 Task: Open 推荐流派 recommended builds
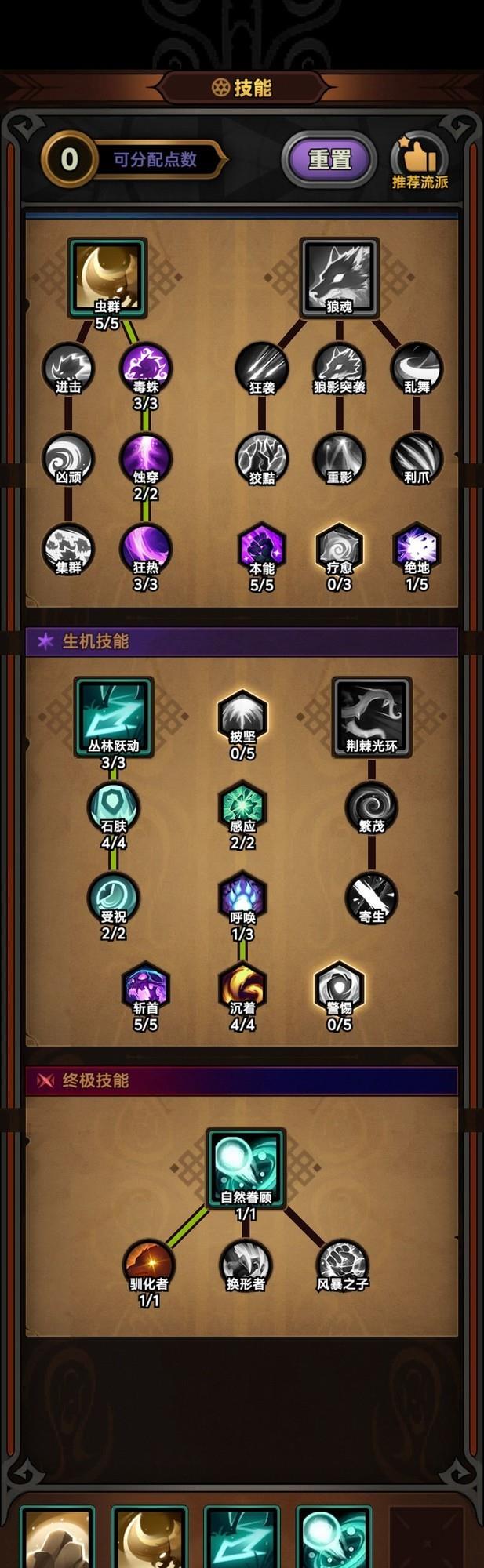point(420,160)
